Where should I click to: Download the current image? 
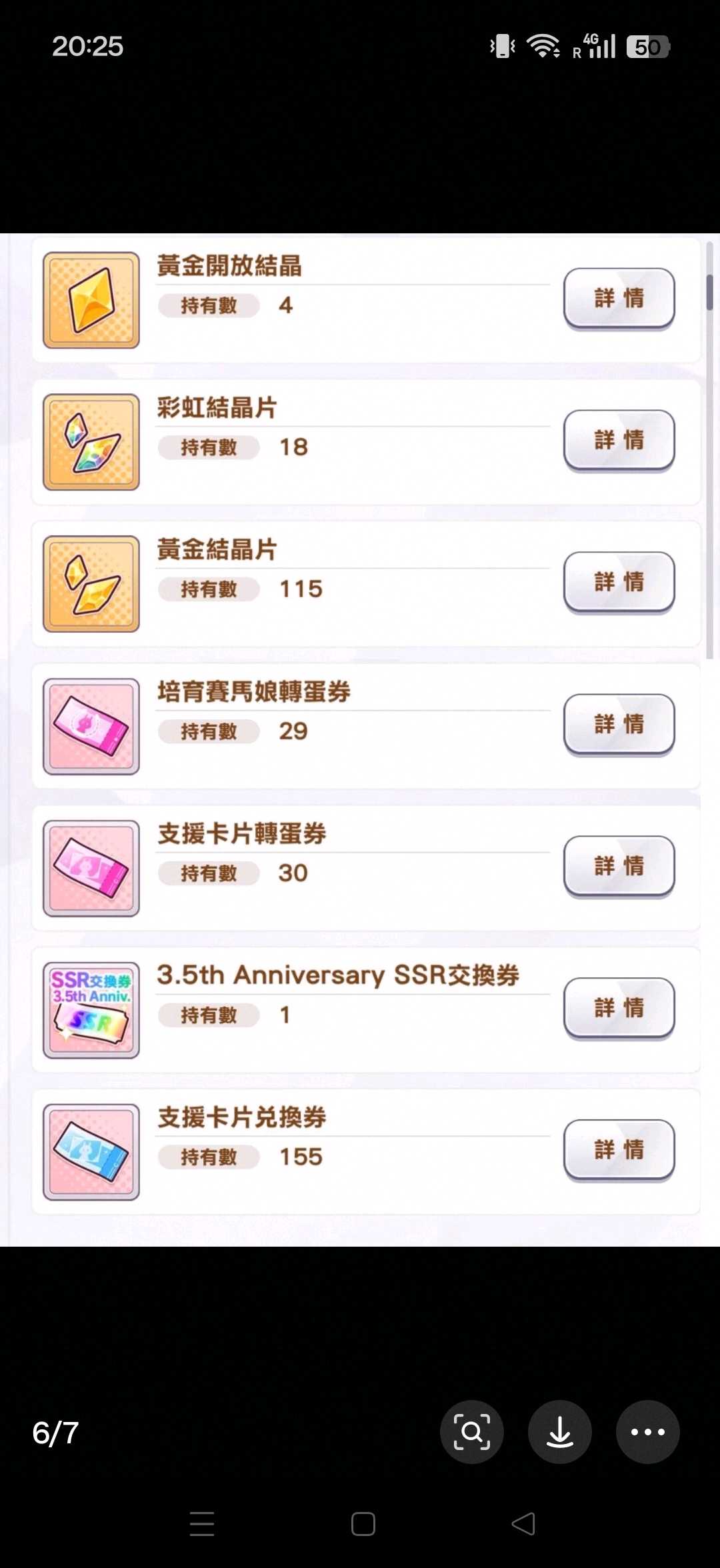click(559, 1431)
